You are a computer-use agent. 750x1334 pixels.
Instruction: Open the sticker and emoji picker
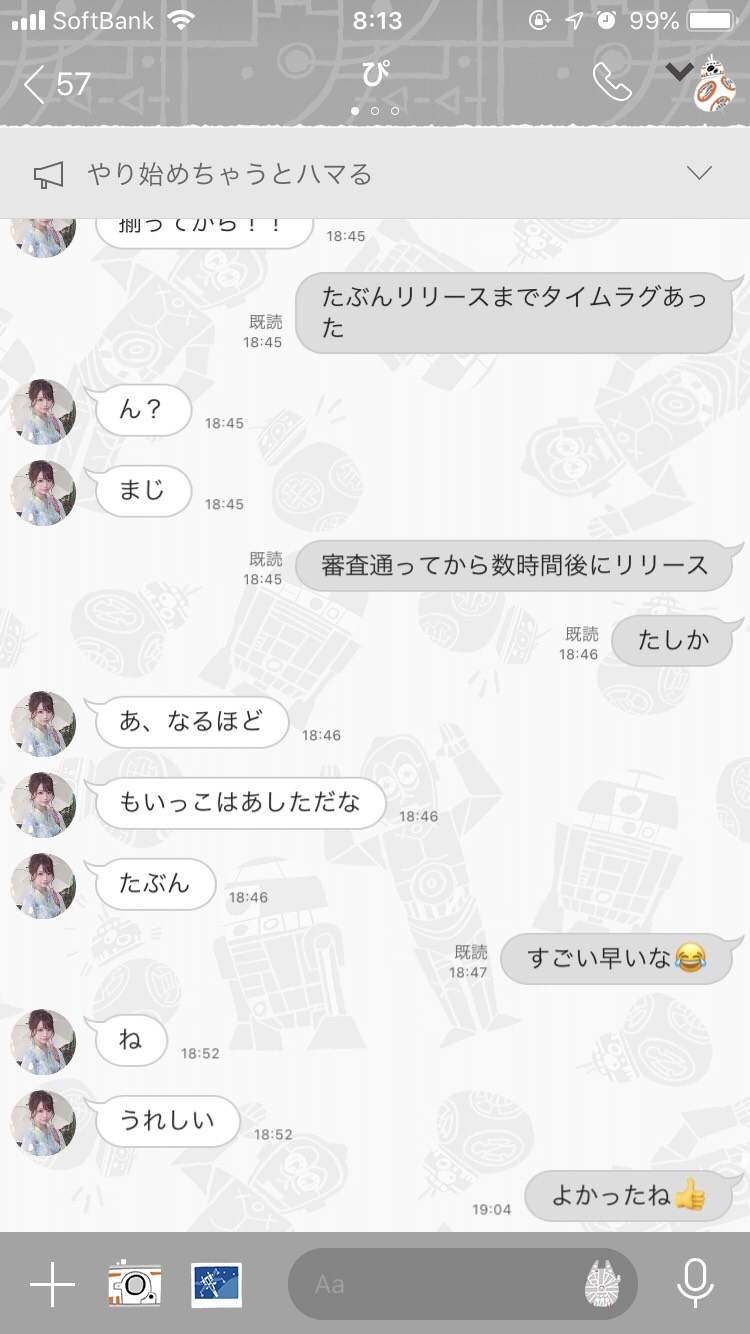(x=603, y=1284)
